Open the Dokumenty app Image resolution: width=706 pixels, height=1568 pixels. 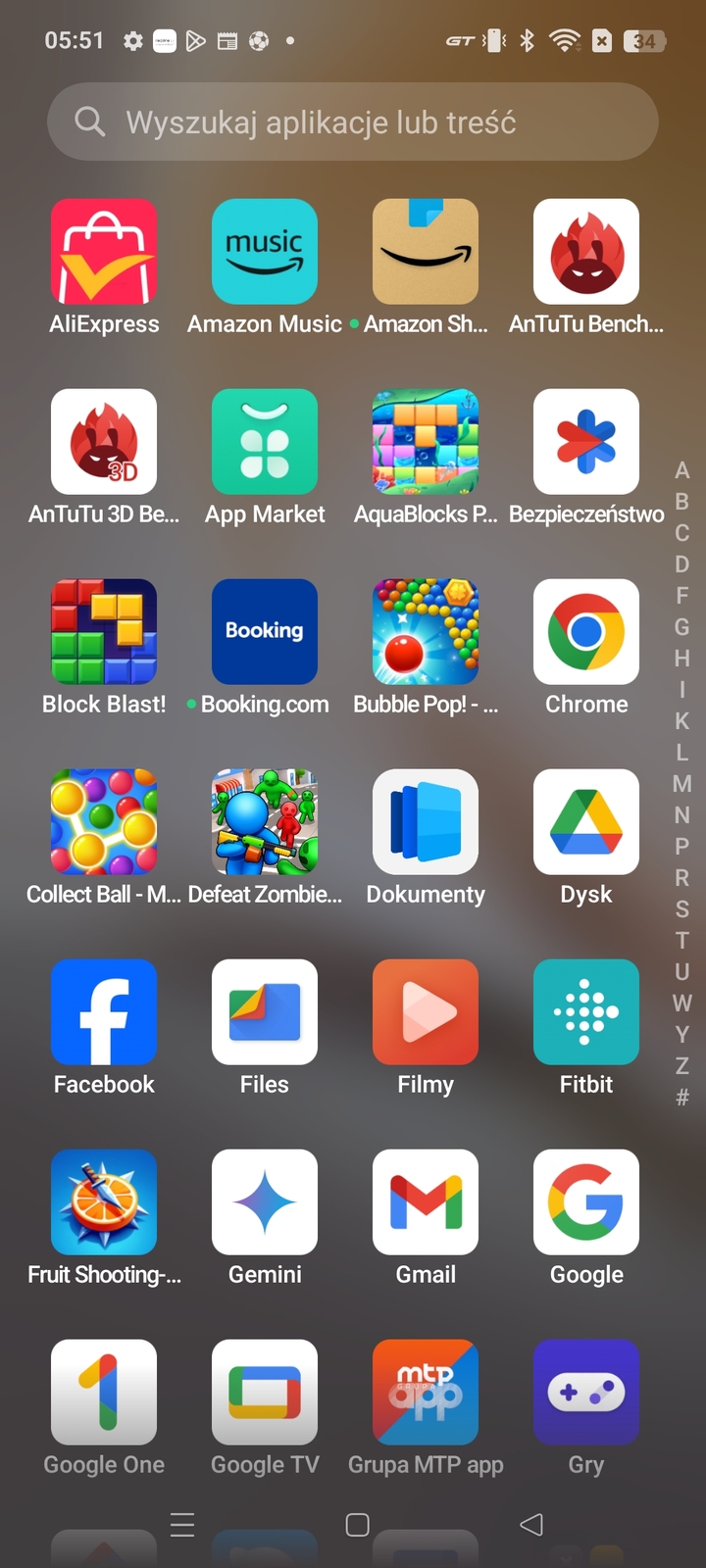[x=426, y=822]
